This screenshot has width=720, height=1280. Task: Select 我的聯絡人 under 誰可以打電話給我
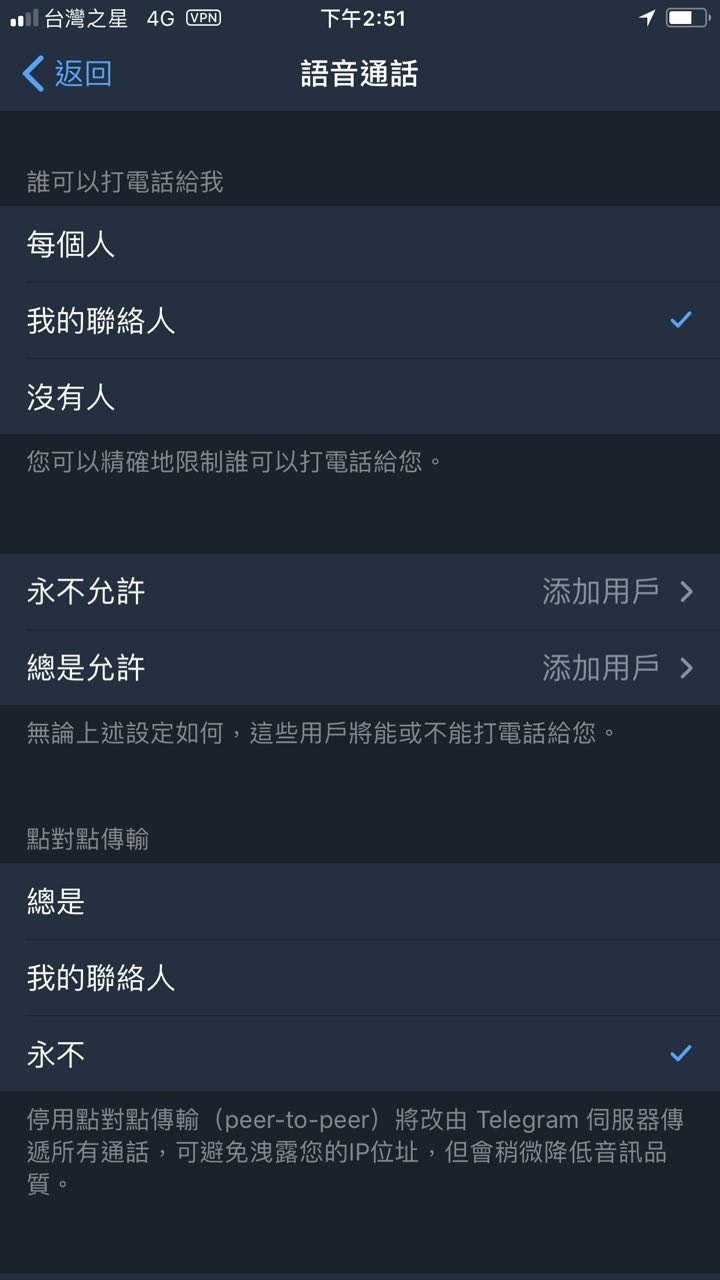tap(360, 321)
